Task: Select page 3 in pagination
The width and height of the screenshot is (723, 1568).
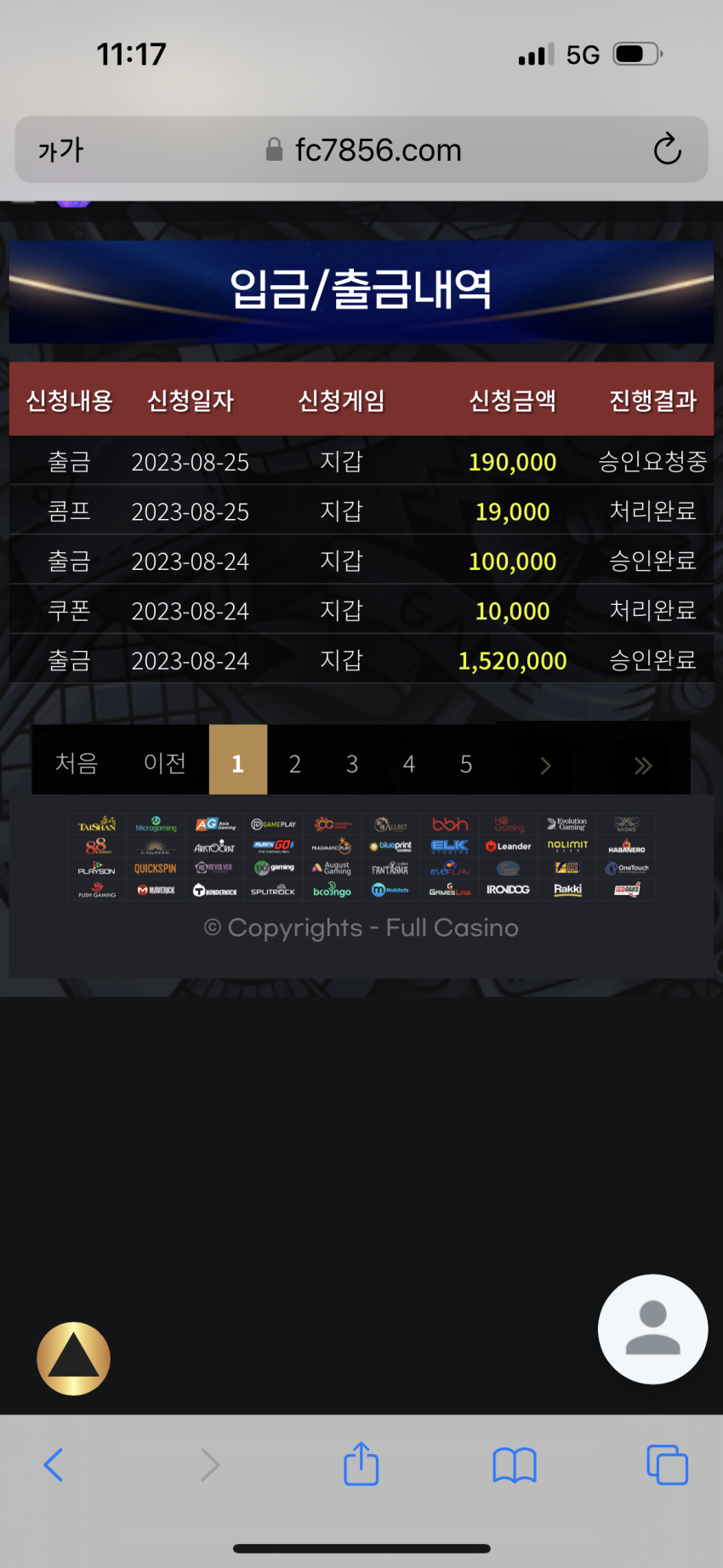Action: click(x=352, y=763)
